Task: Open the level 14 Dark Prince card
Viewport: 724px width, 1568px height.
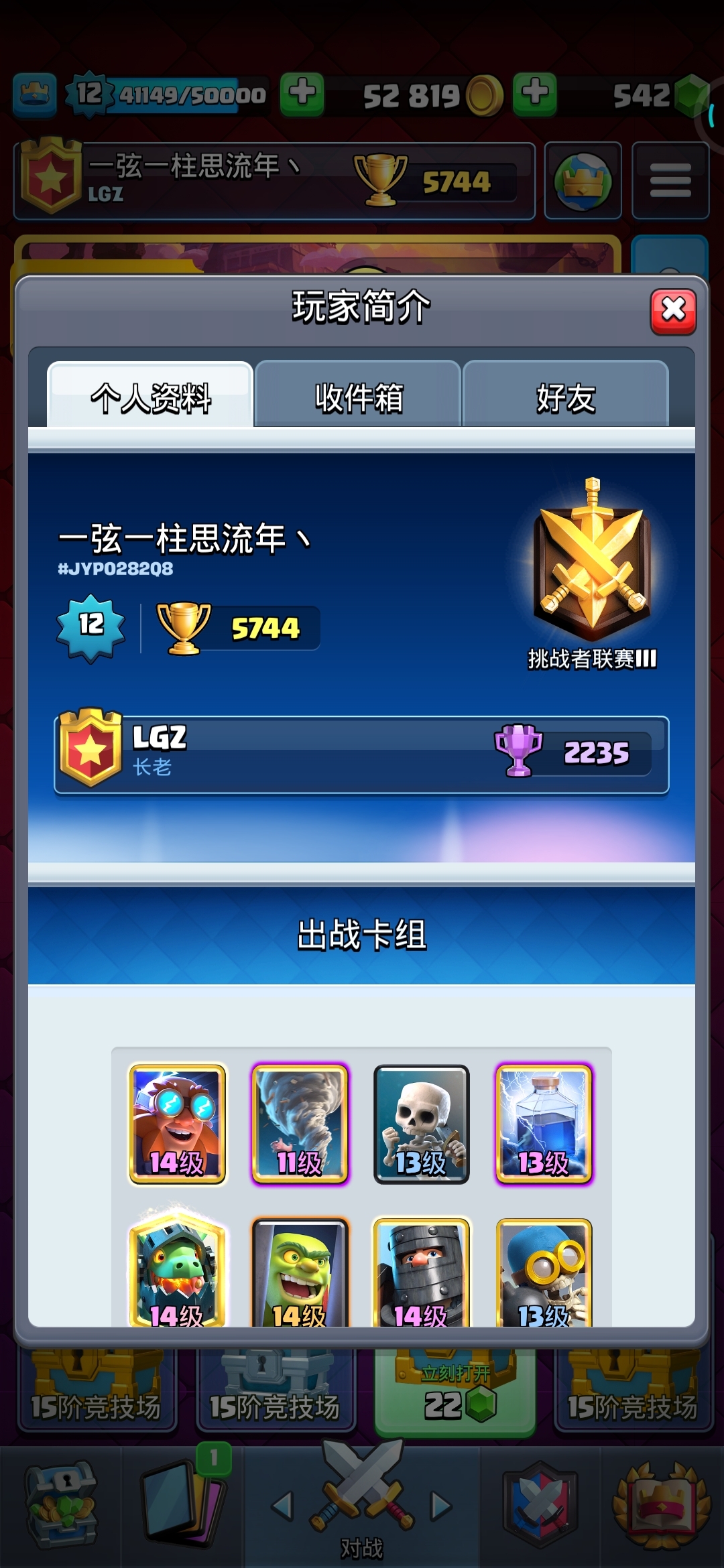Action: (421, 1273)
